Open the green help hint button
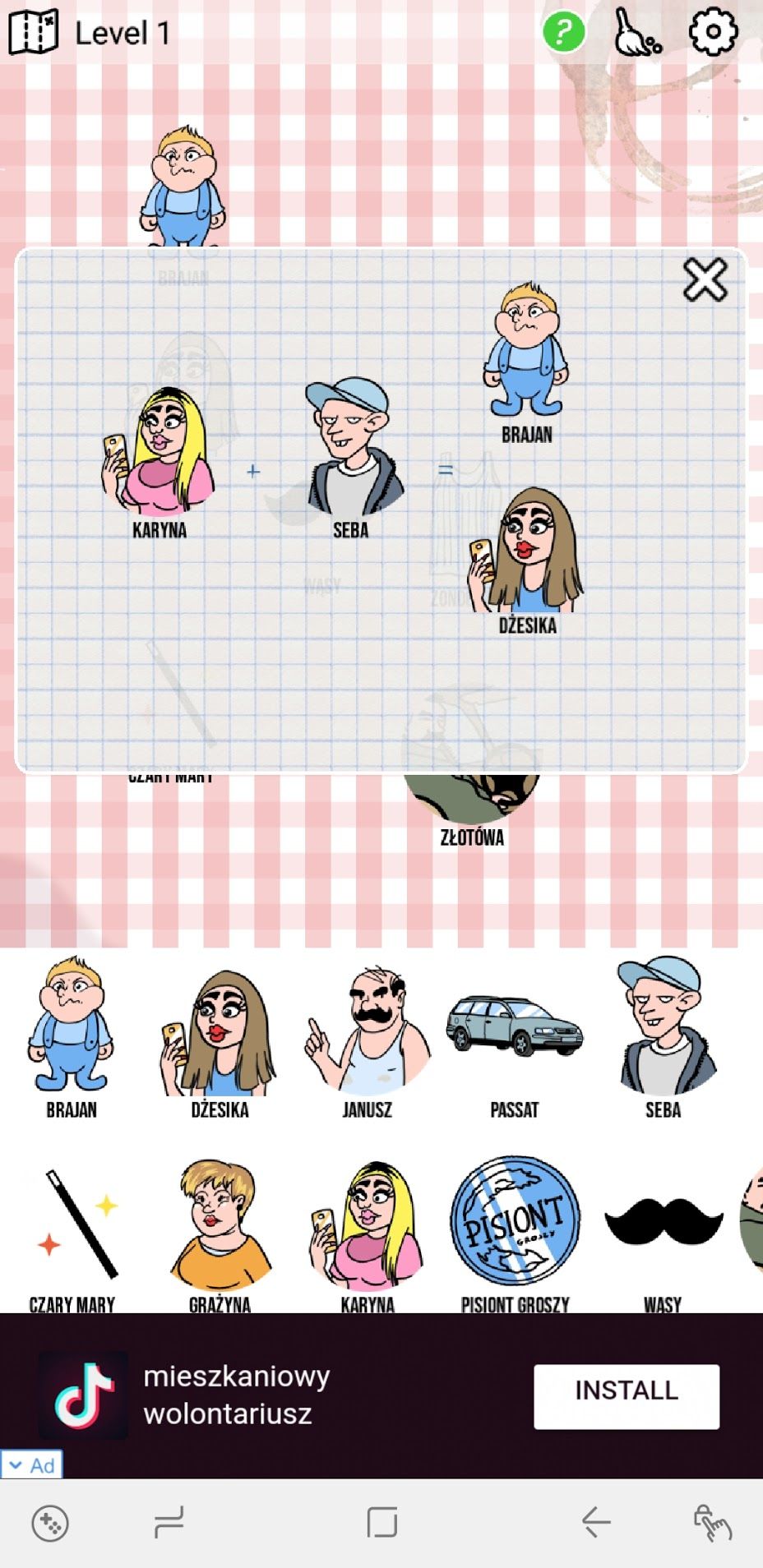 564,32
